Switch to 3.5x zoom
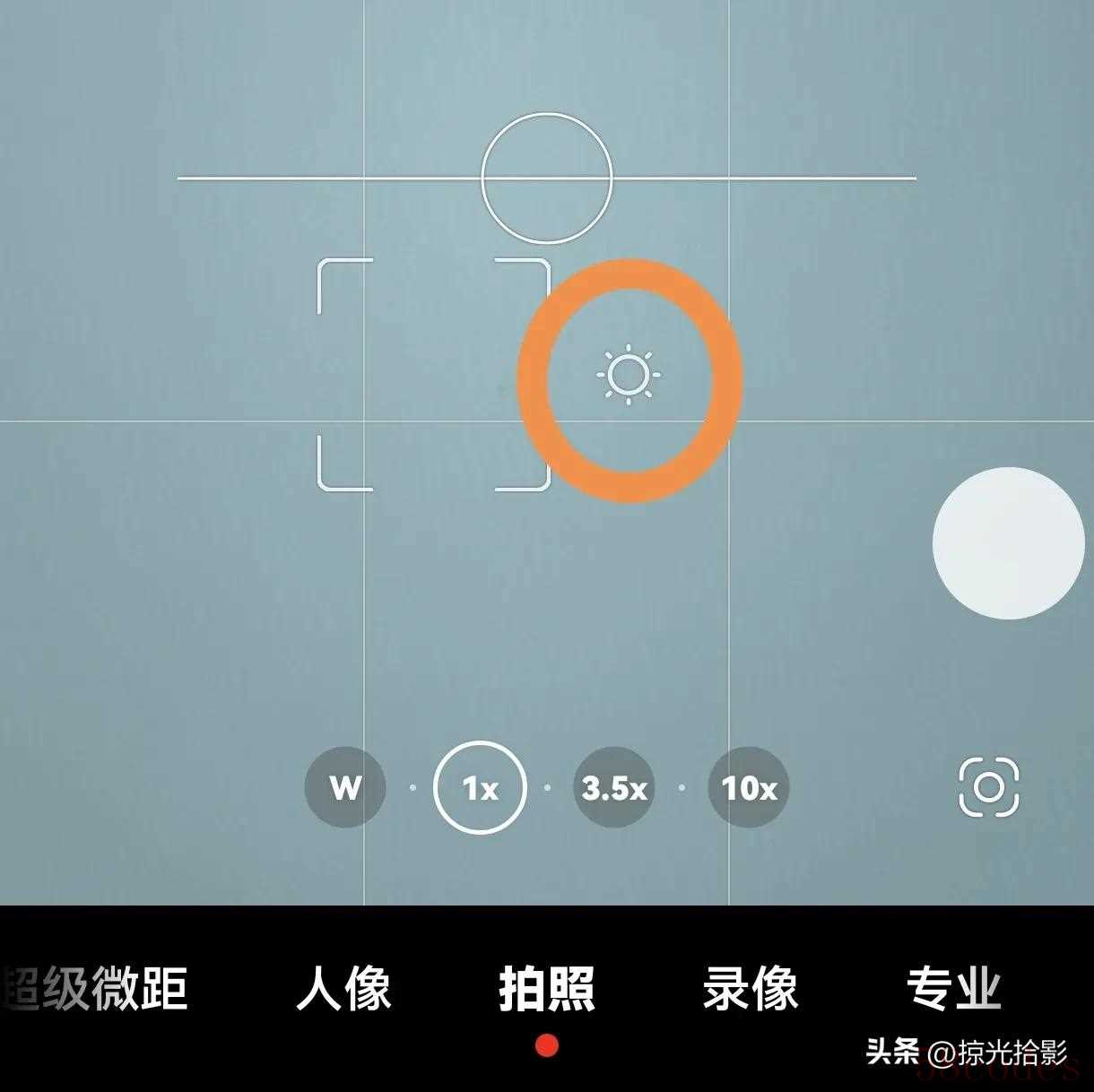This screenshot has width=1094, height=1092. click(x=614, y=788)
